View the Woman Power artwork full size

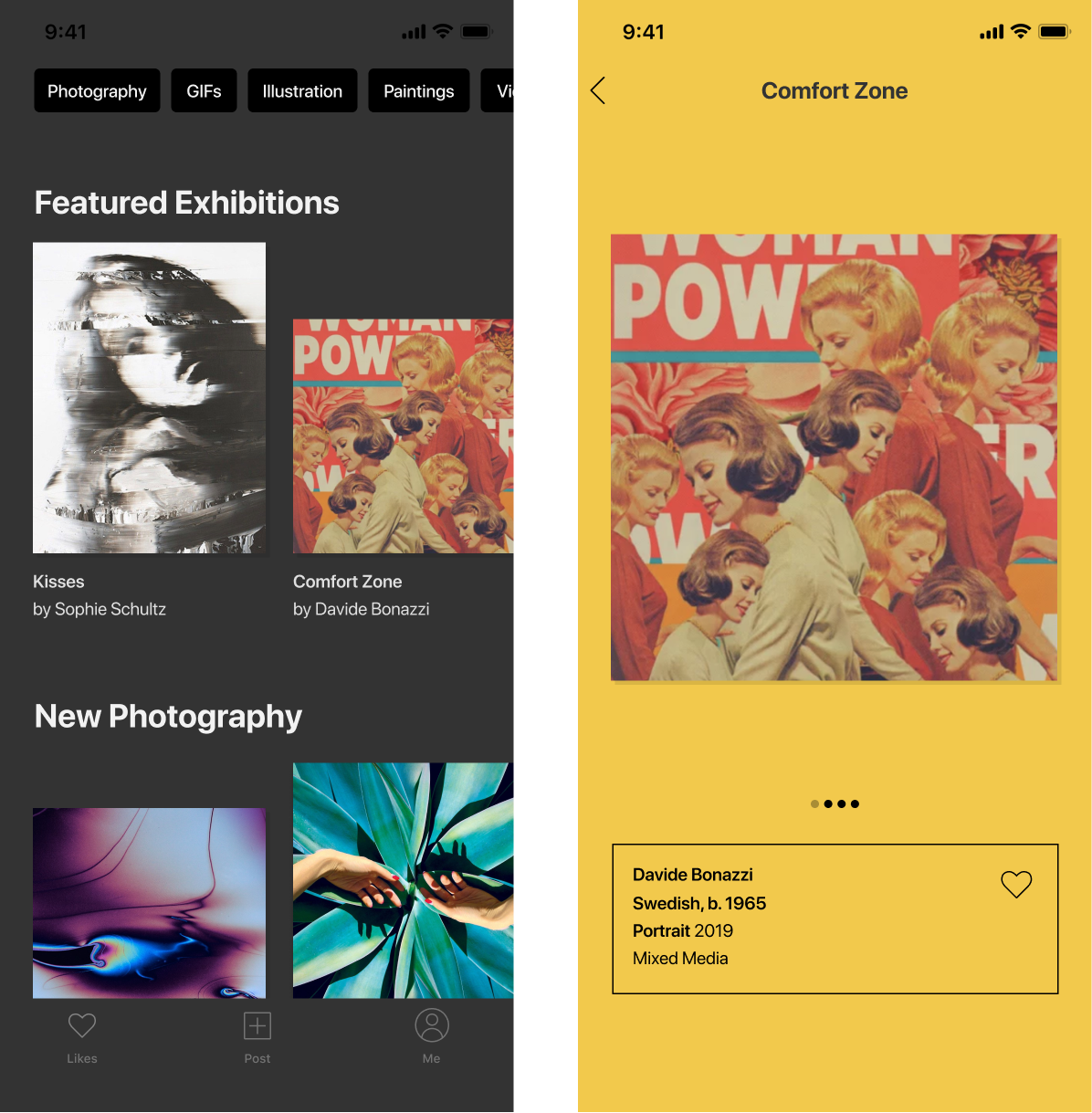(x=834, y=457)
